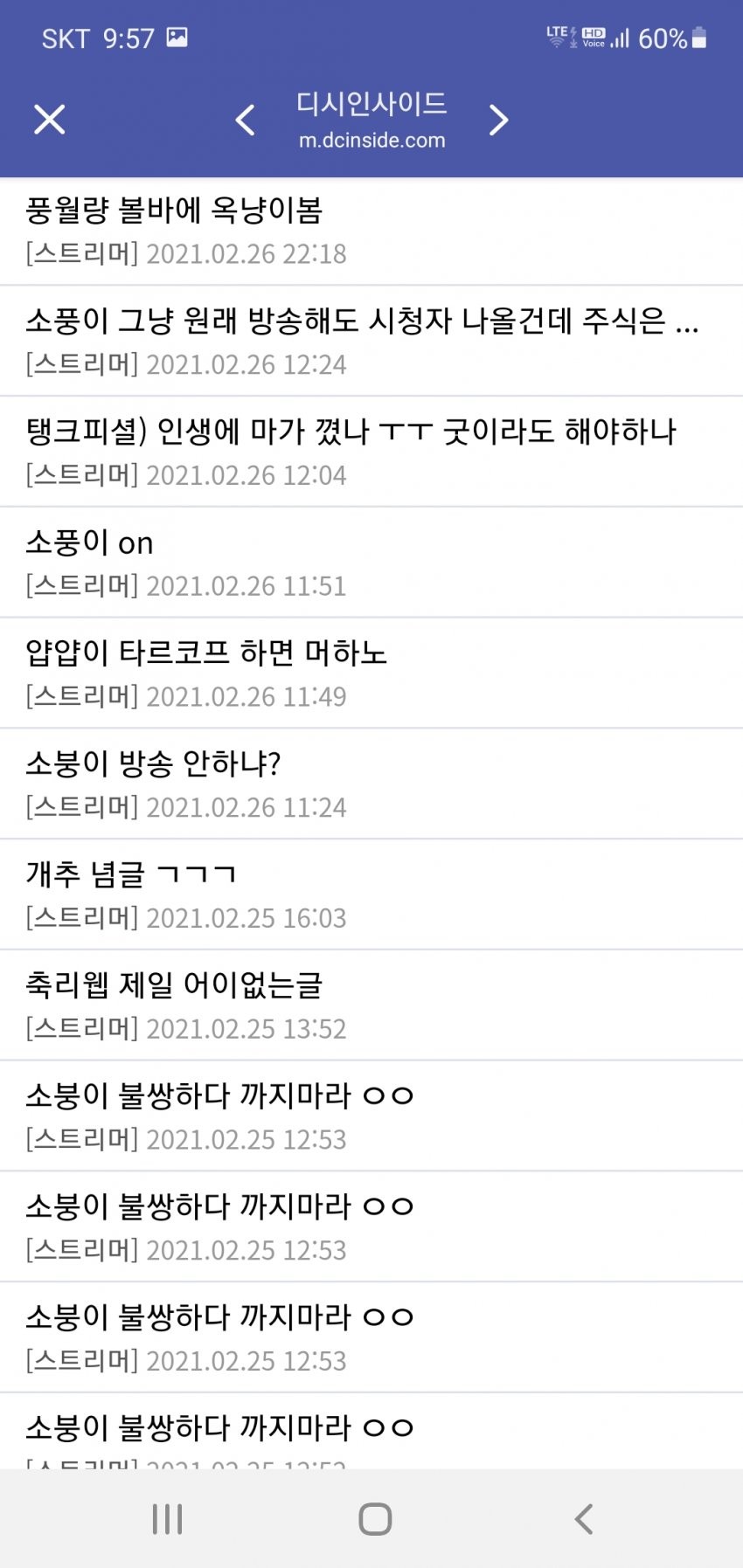743x1568 pixels.
Task: Tap the system home button
Action: coord(375,1518)
